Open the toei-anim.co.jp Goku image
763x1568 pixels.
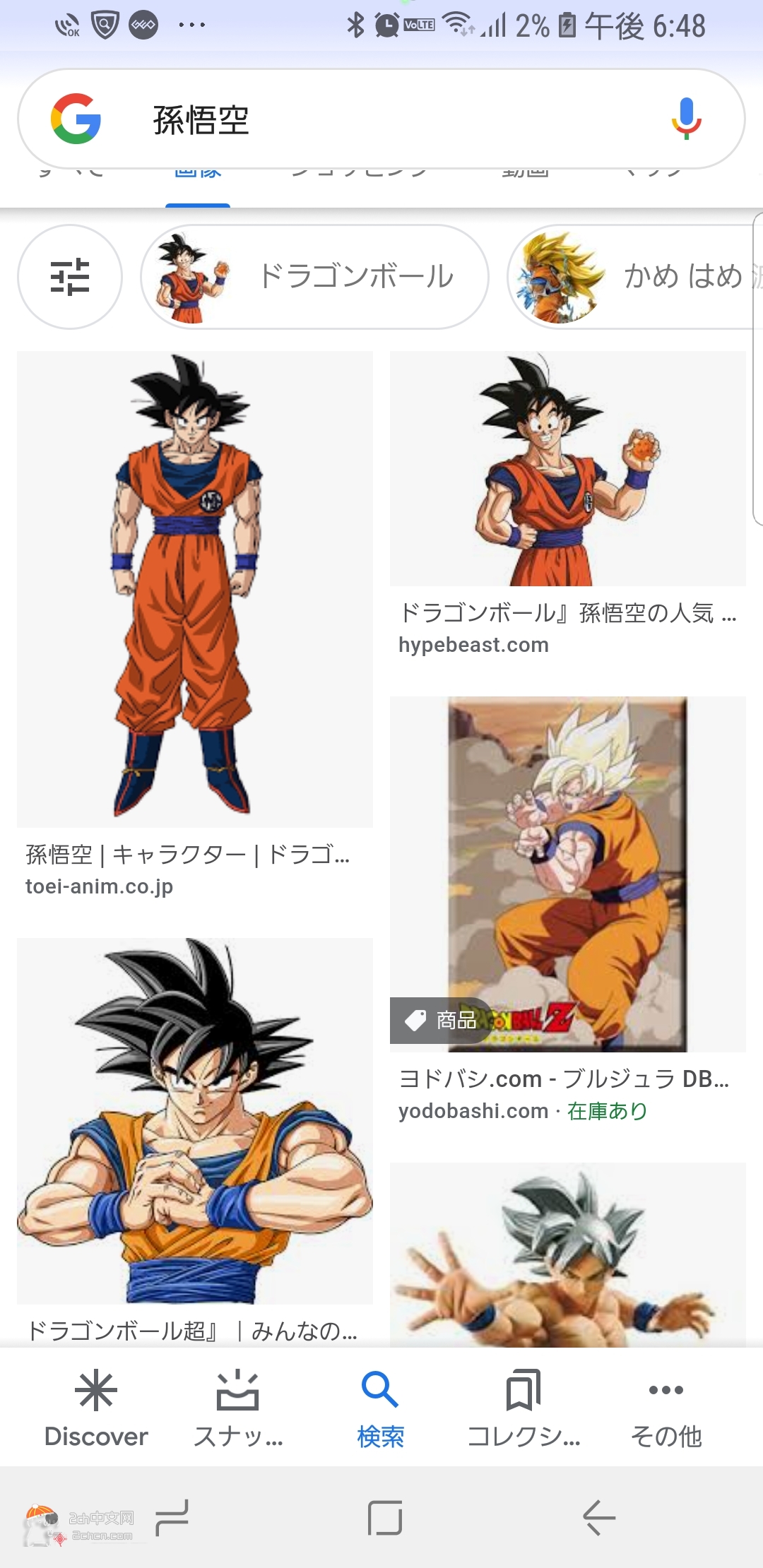pyautogui.click(x=195, y=590)
